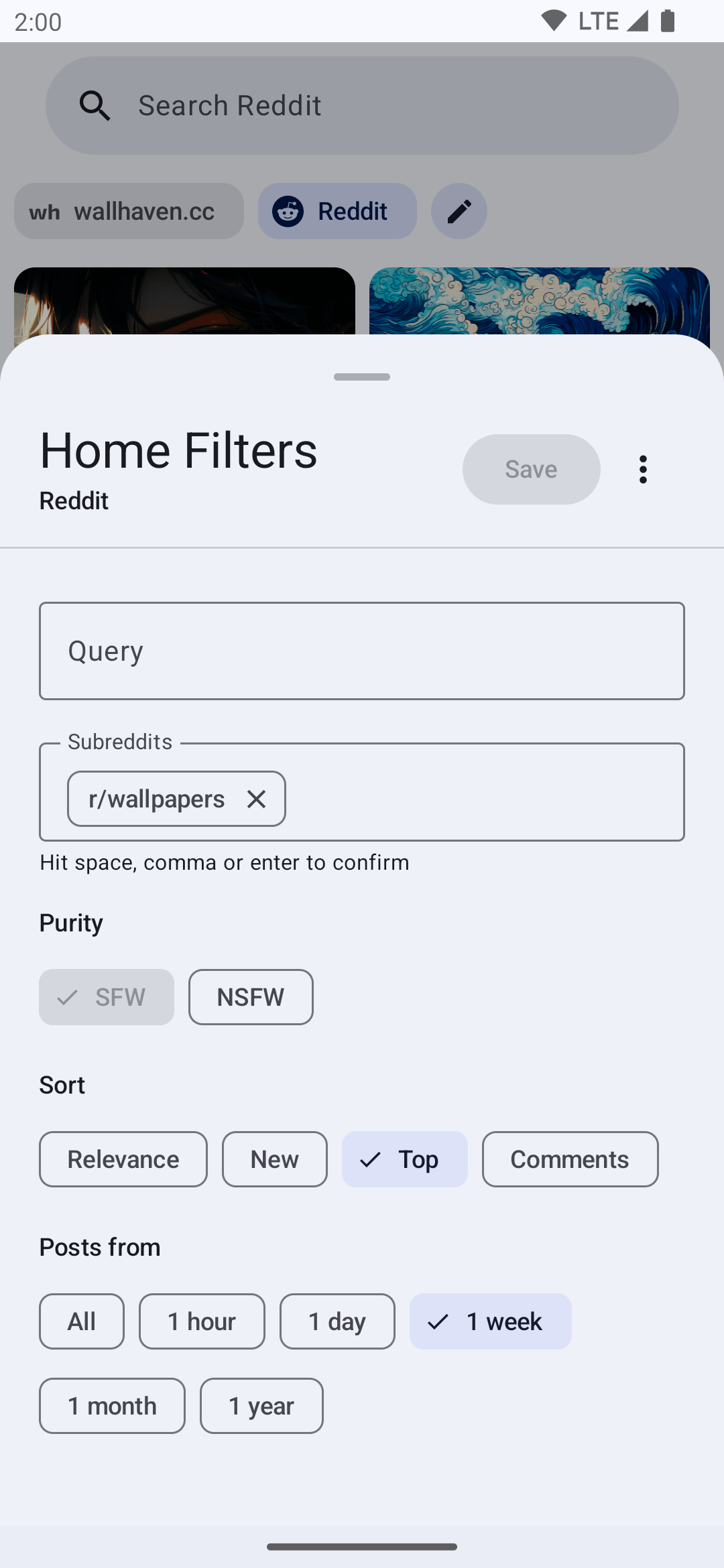Pick posts from 1 year

point(261,1406)
